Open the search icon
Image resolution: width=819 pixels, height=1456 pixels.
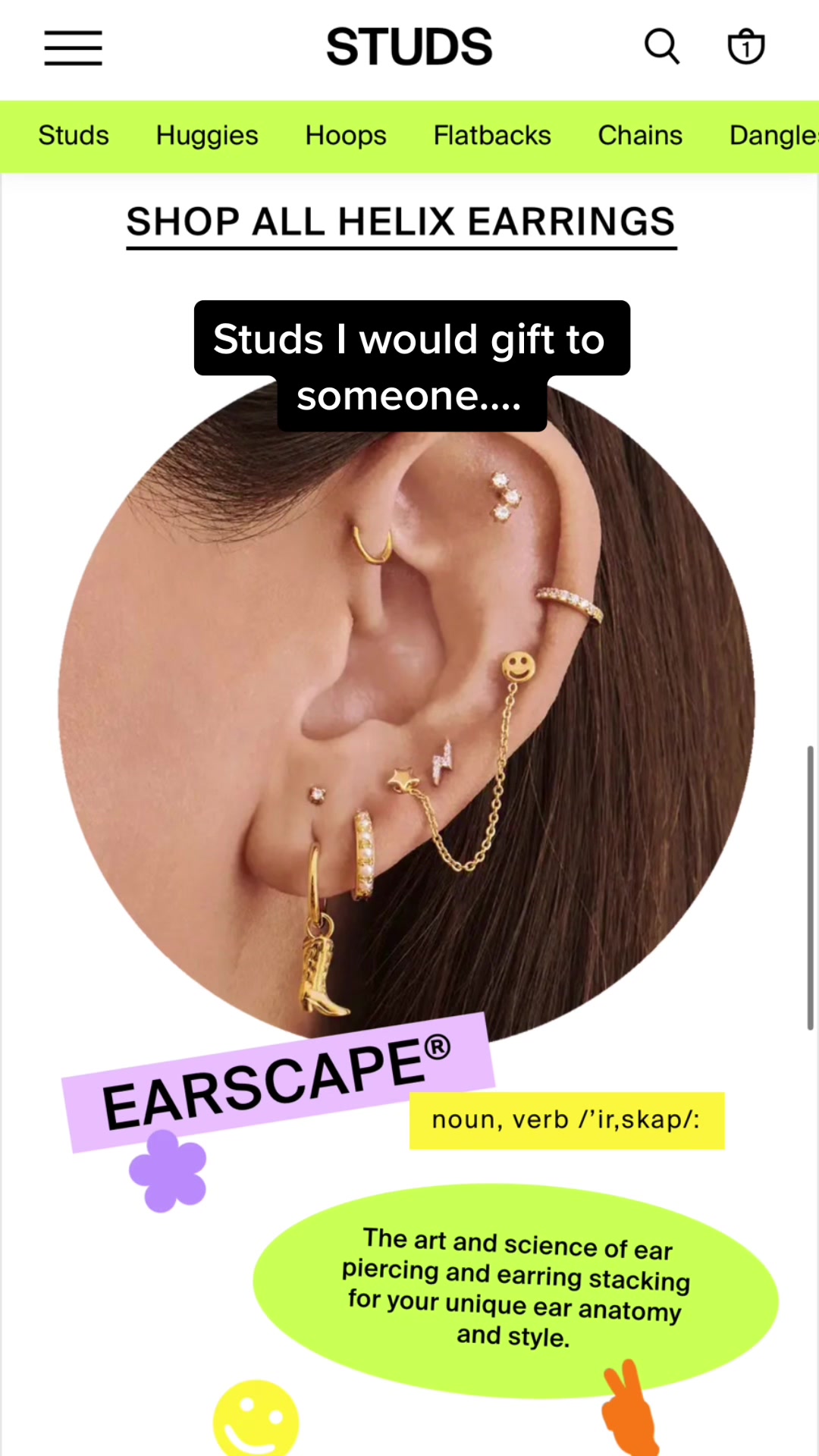661,47
